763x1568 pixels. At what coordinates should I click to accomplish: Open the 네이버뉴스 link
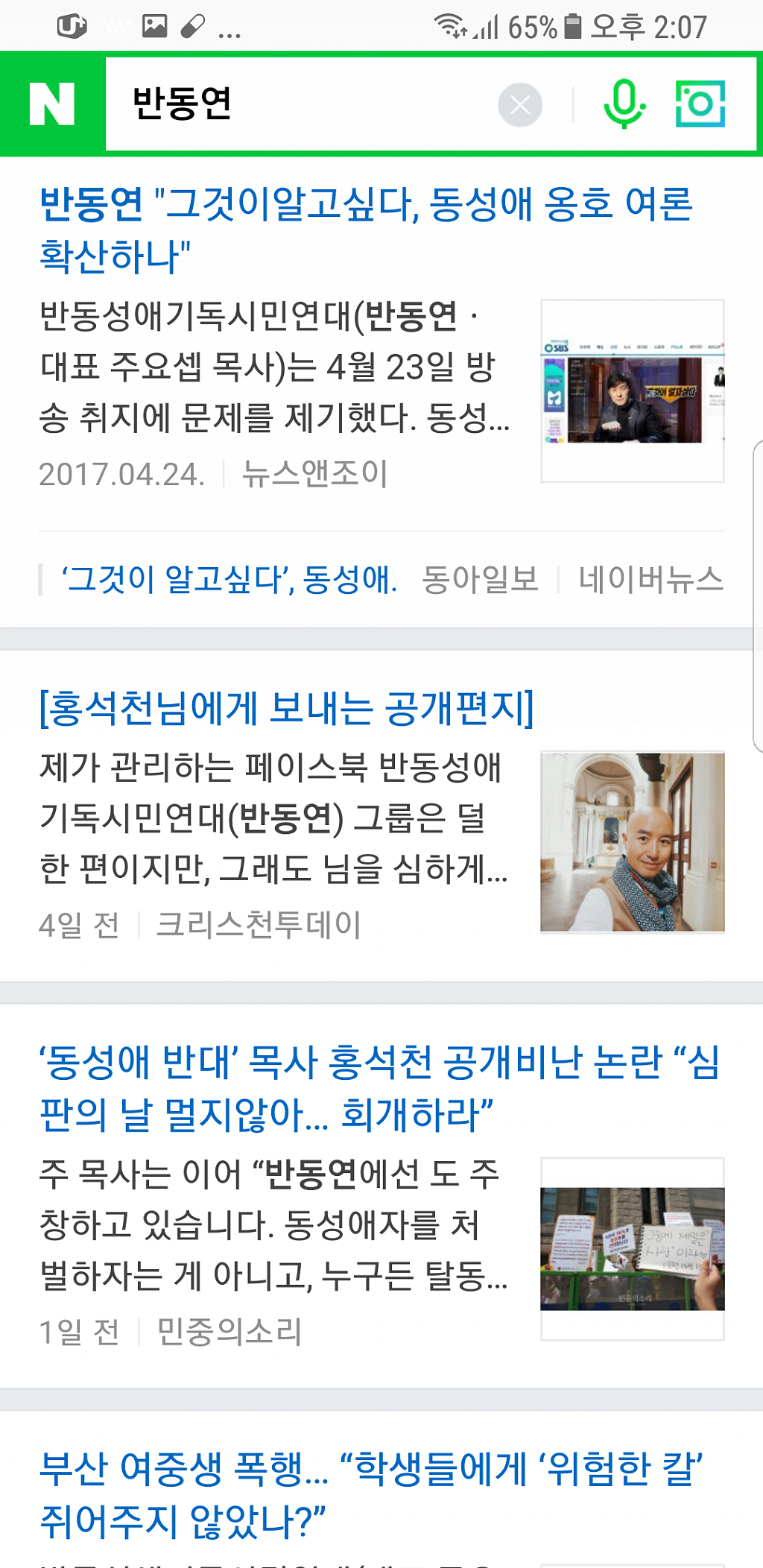coord(650,580)
